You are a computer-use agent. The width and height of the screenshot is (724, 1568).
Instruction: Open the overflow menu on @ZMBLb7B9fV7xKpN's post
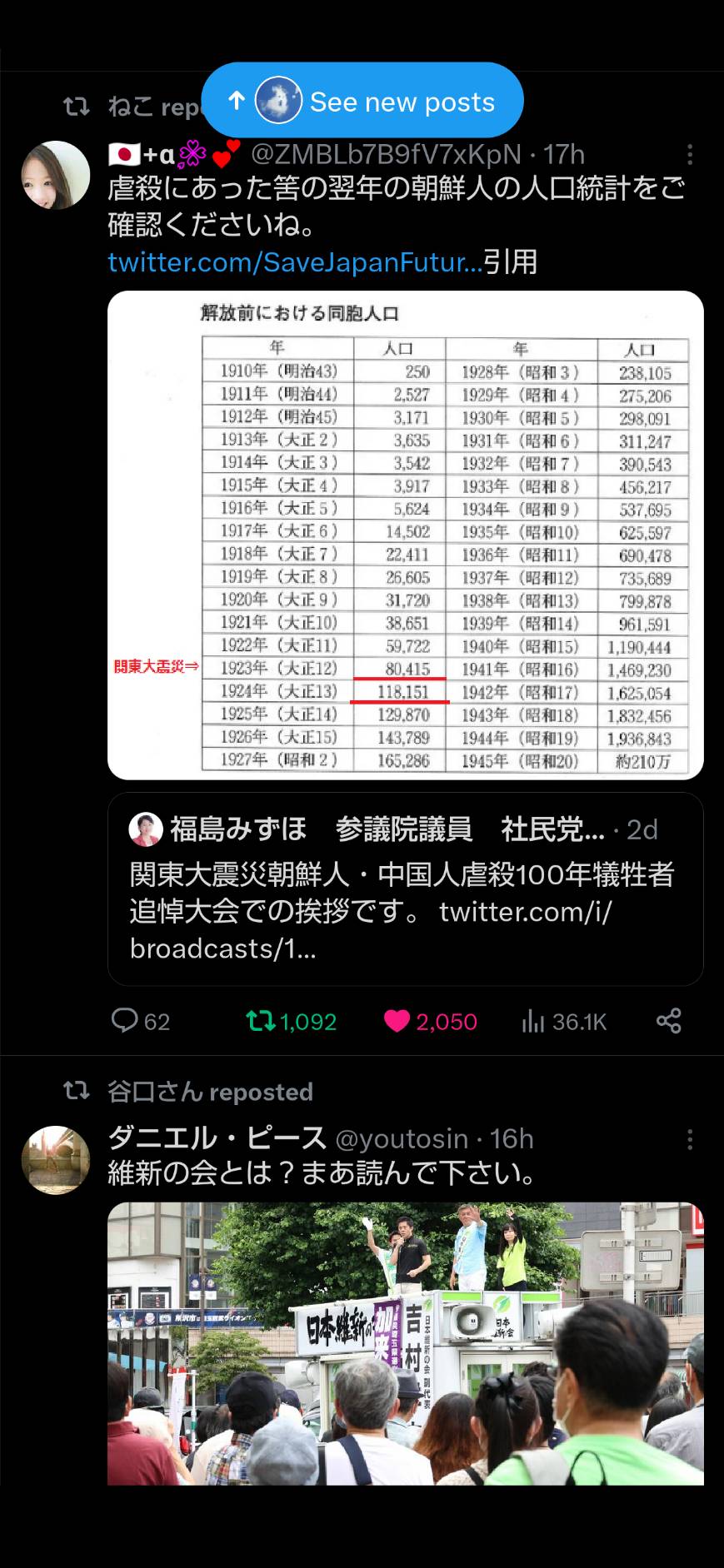(689, 154)
